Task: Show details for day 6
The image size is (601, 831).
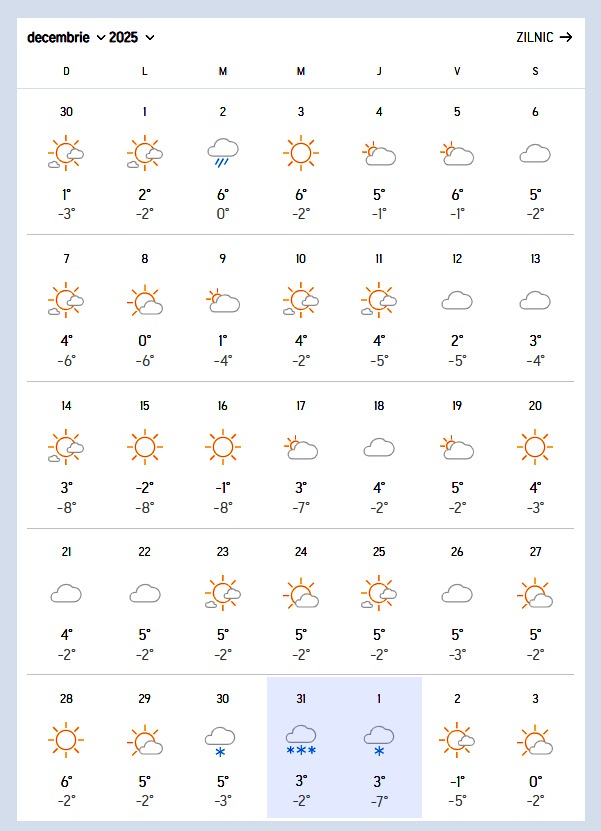Action: point(535,158)
